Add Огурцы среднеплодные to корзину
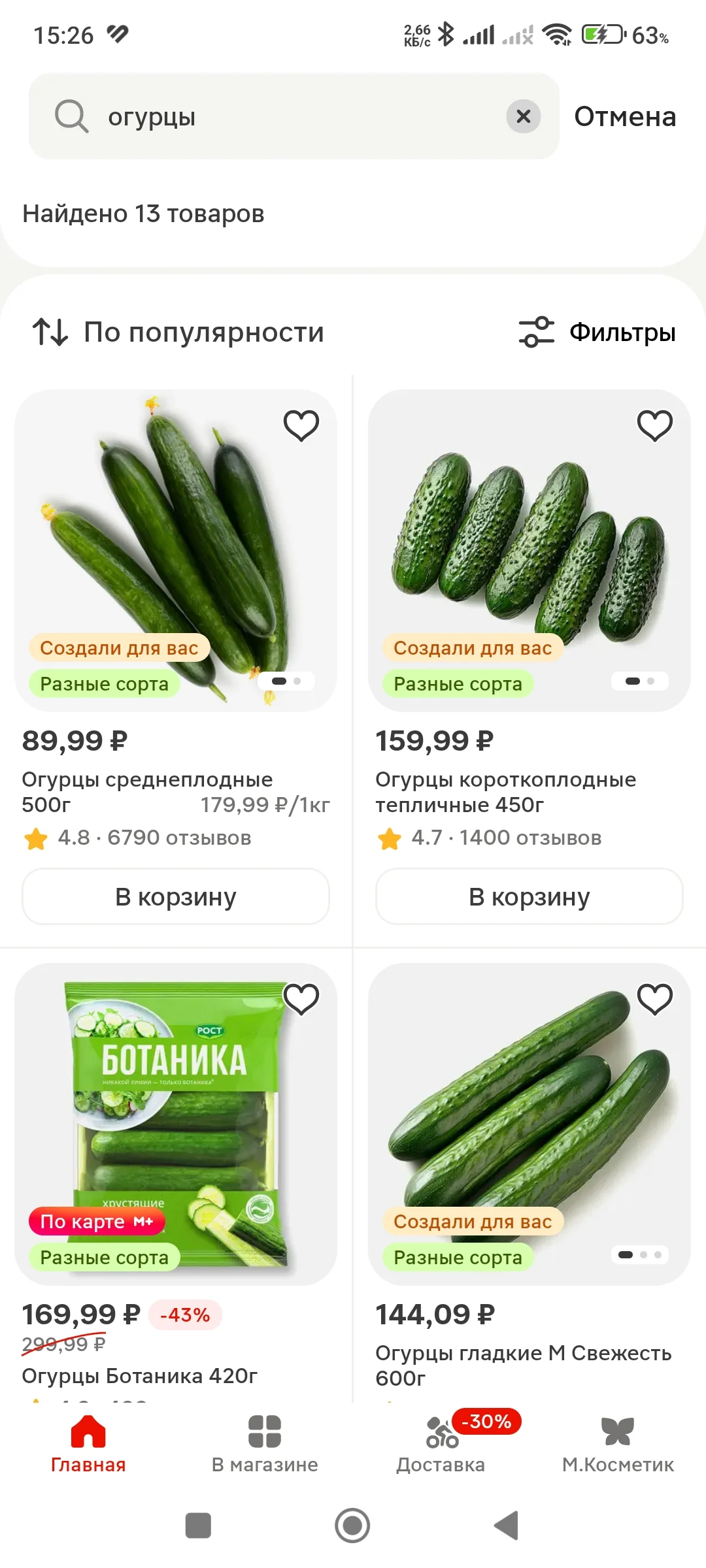Viewport: 706px width, 1568px height. pos(176,896)
